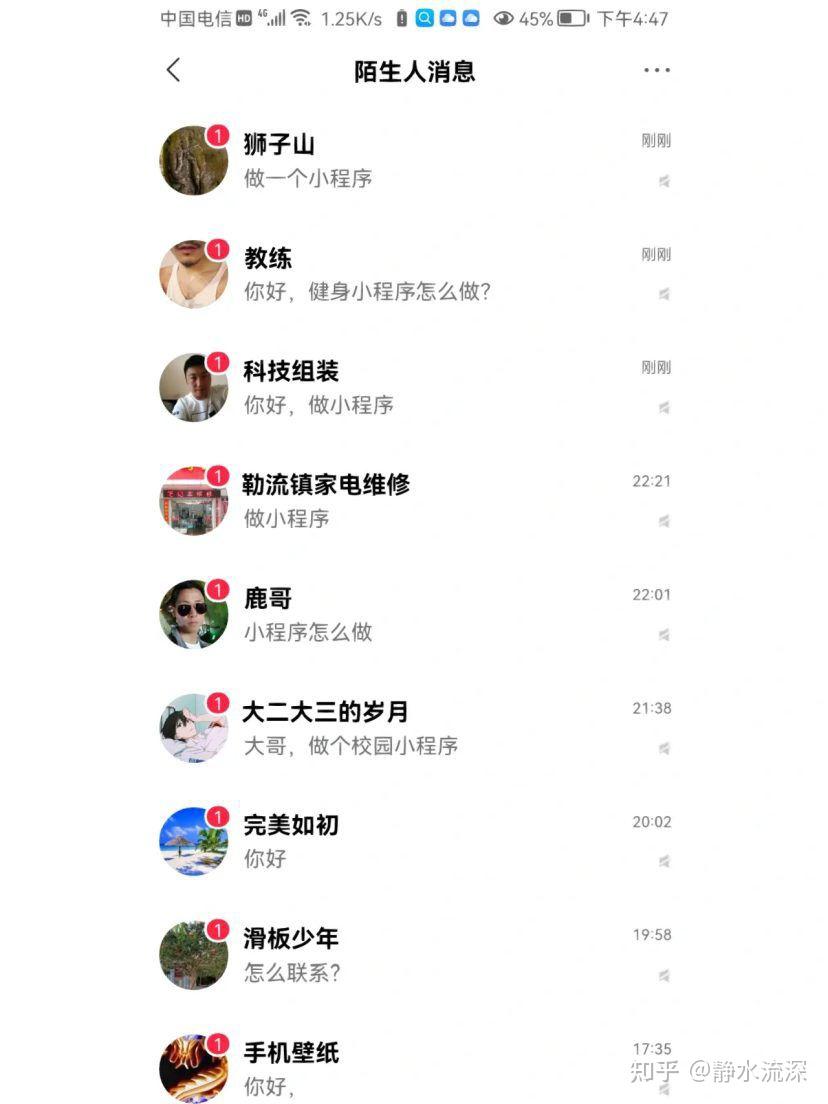
Task: Go back from 陌生人消息
Action: pos(174,70)
